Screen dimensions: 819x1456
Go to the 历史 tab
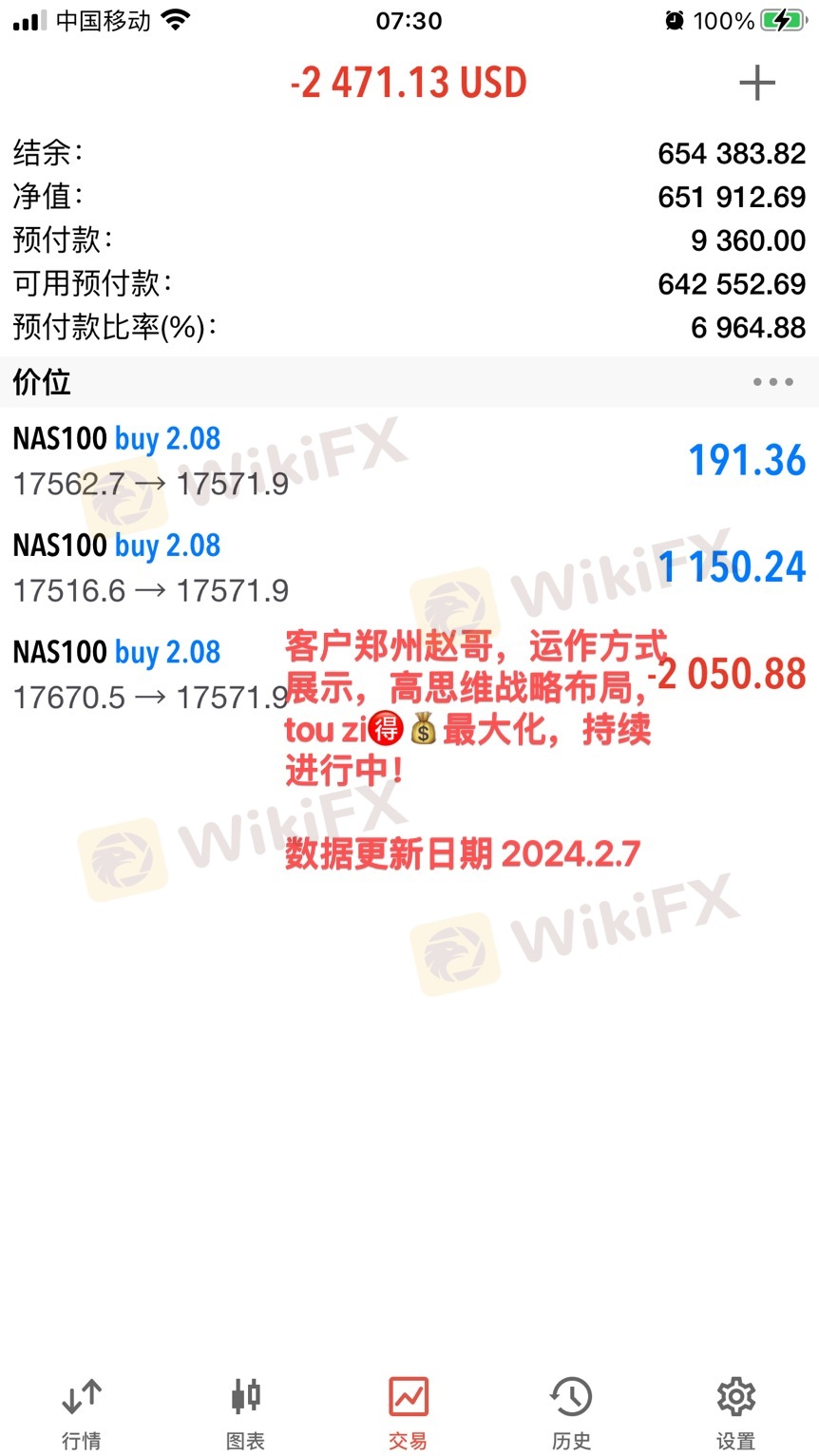coord(572,1412)
